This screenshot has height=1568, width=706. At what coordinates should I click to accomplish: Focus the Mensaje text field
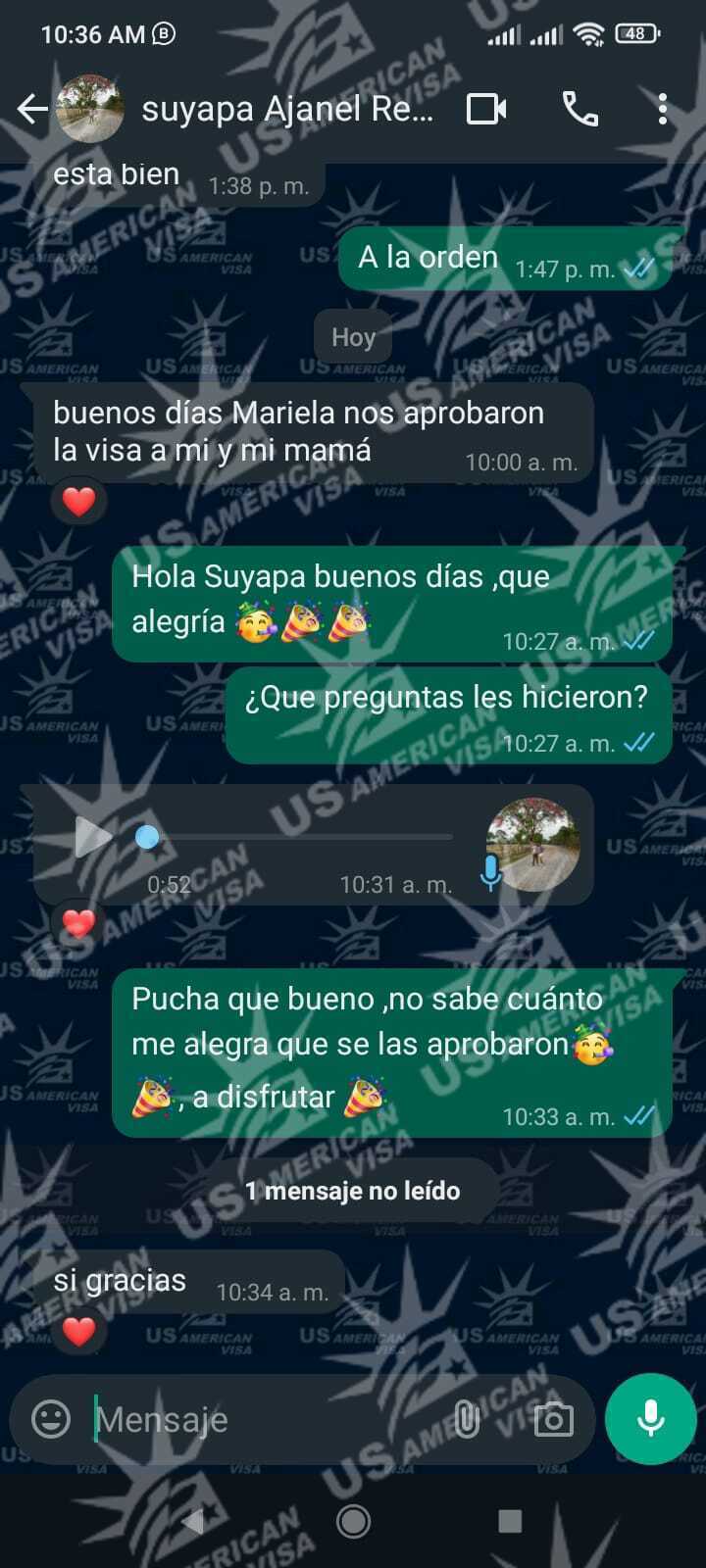265,1419
